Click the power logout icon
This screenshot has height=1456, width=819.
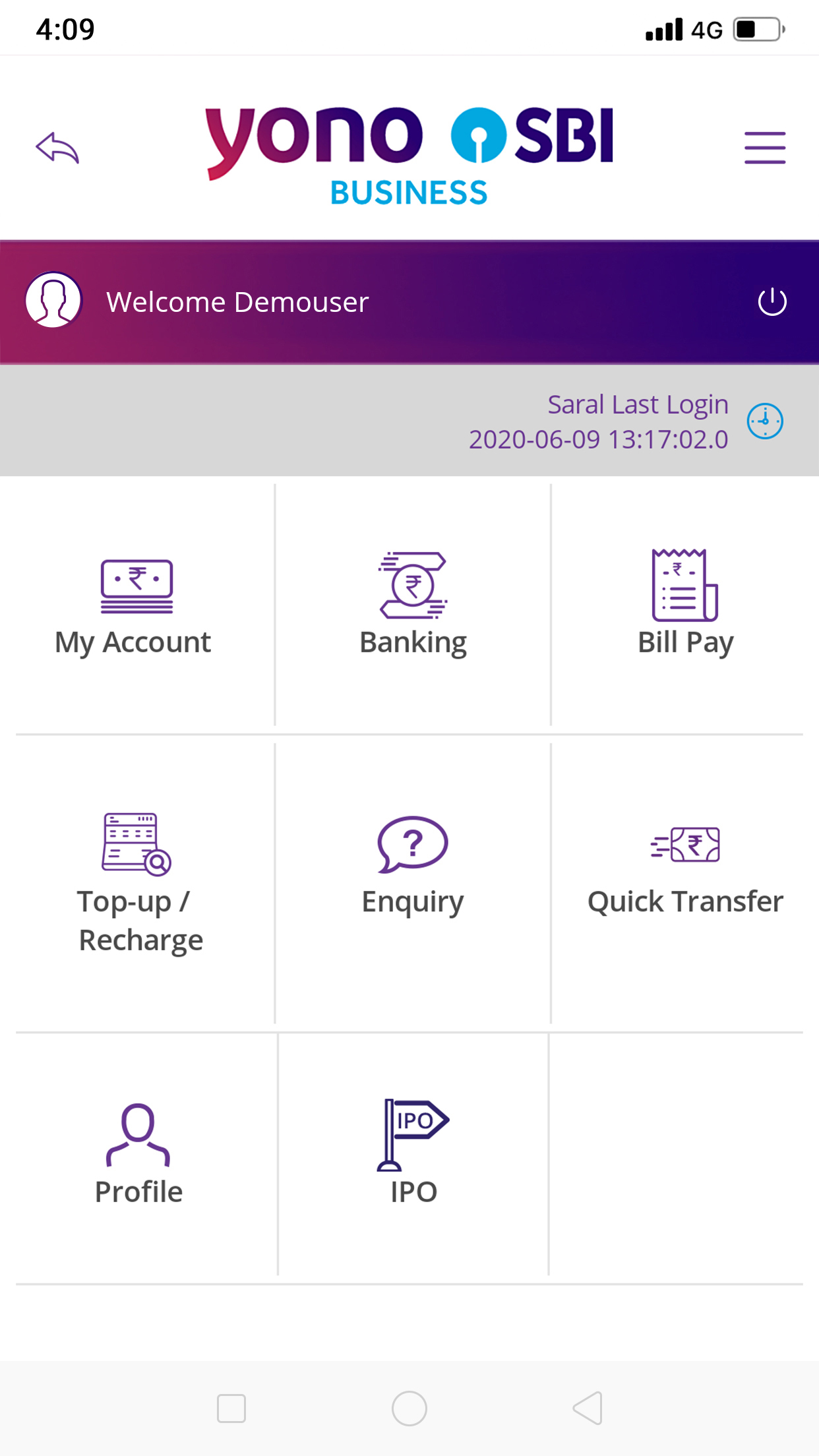click(x=773, y=301)
